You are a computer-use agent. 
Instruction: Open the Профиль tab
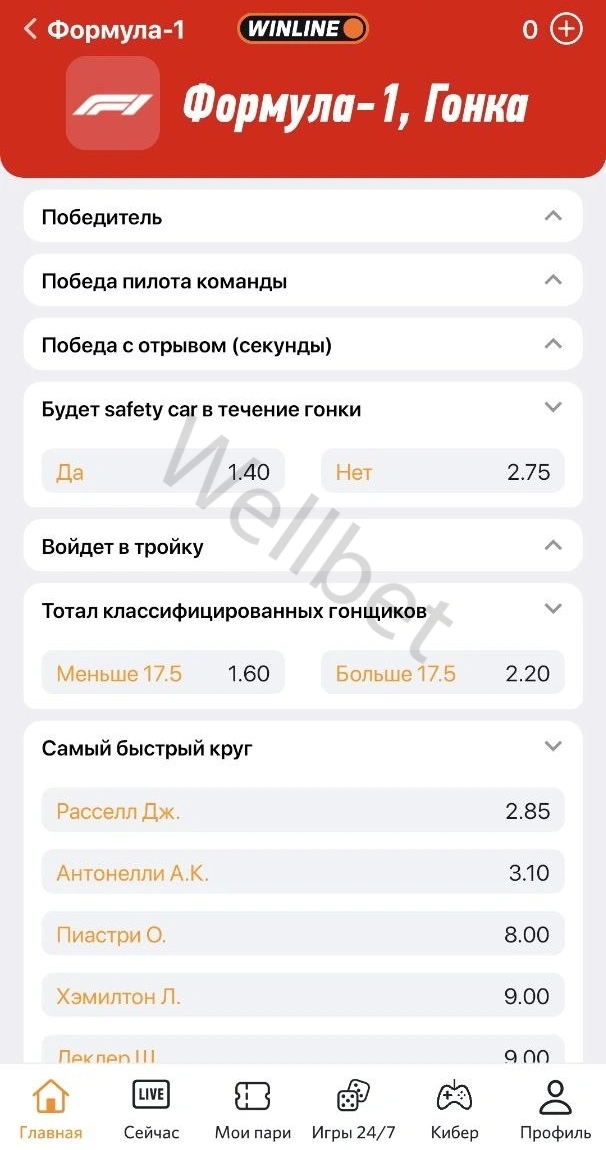[555, 1110]
